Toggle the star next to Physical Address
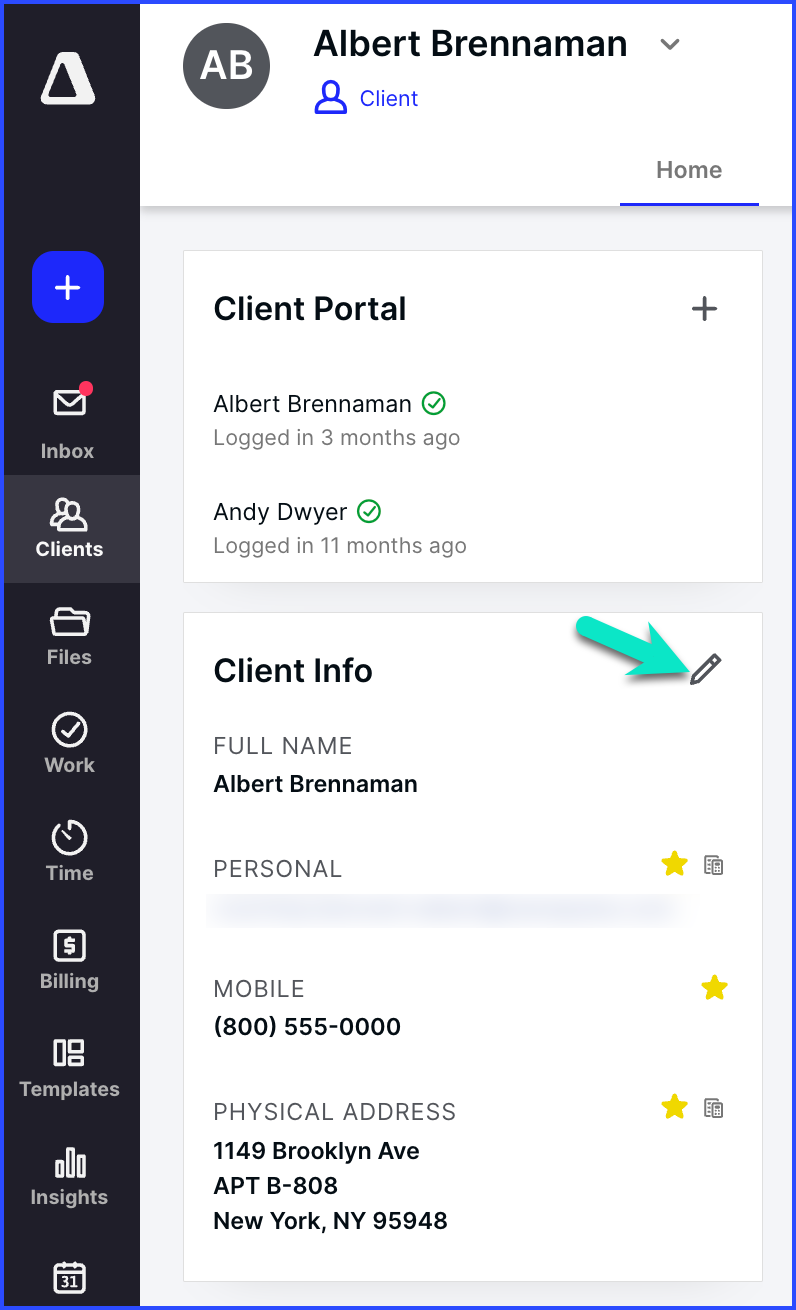796x1310 pixels. point(675,1107)
